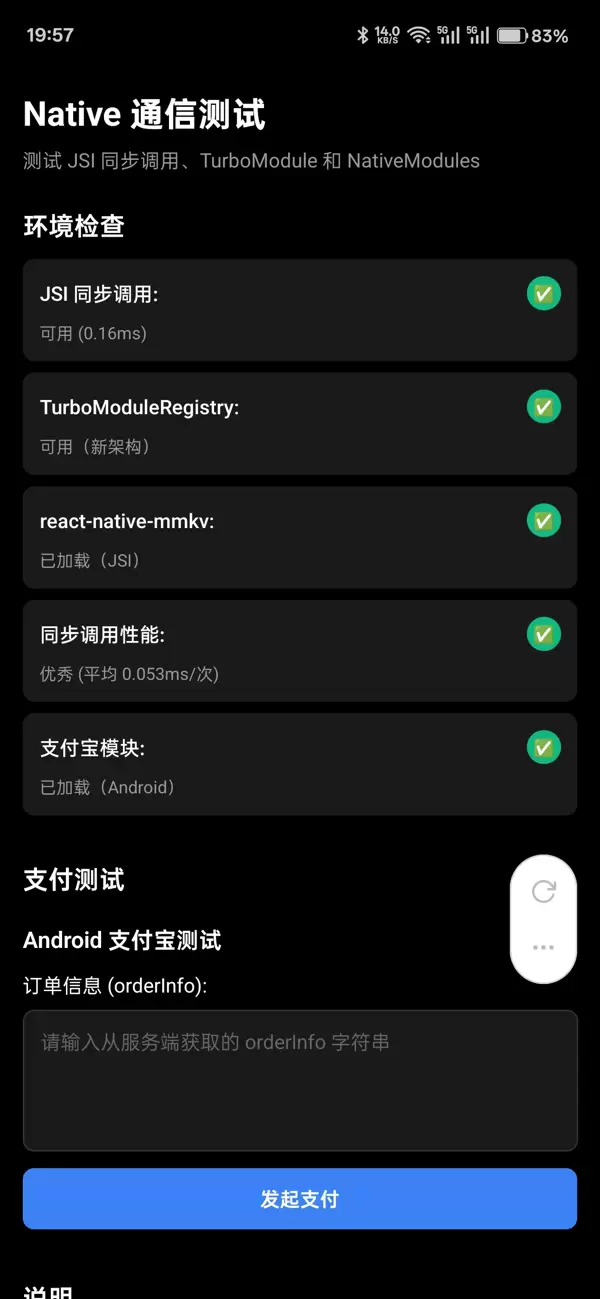Tap the reload icon in the floating pill
The height and width of the screenshot is (1299, 600).
pos(543,891)
